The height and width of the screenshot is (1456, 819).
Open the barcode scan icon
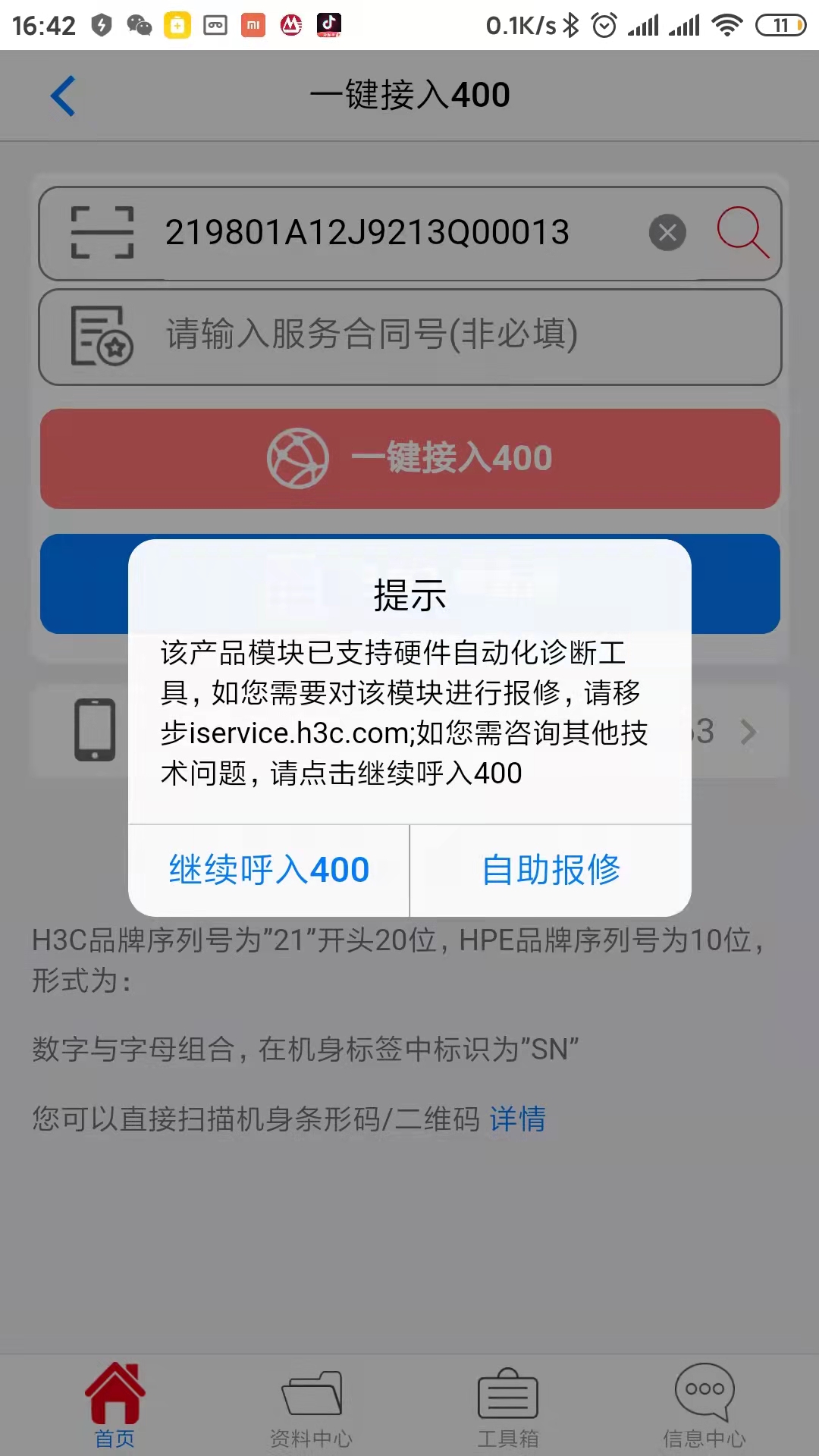pyautogui.click(x=102, y=233)
